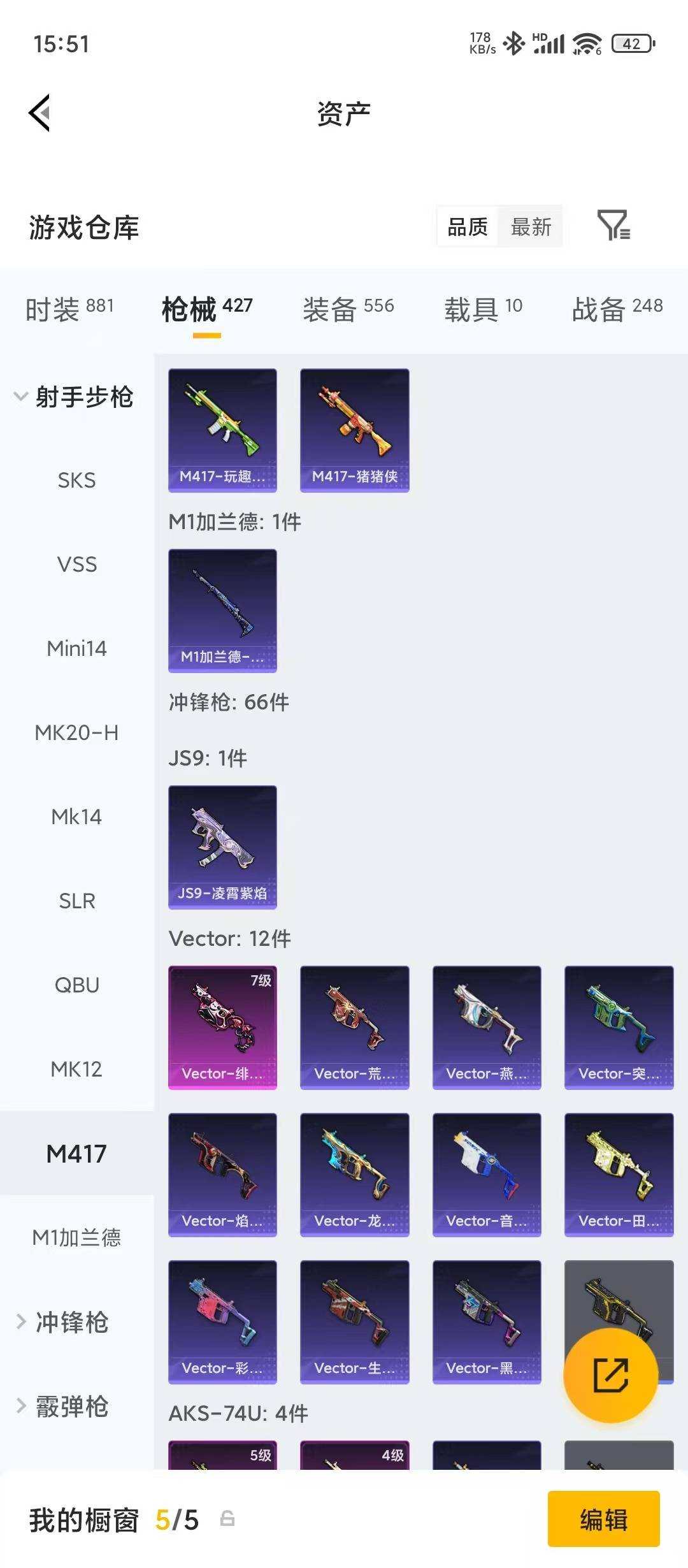Switch to the 时装 tab
Screen dimensions: 688x1568
click(69, 309)
